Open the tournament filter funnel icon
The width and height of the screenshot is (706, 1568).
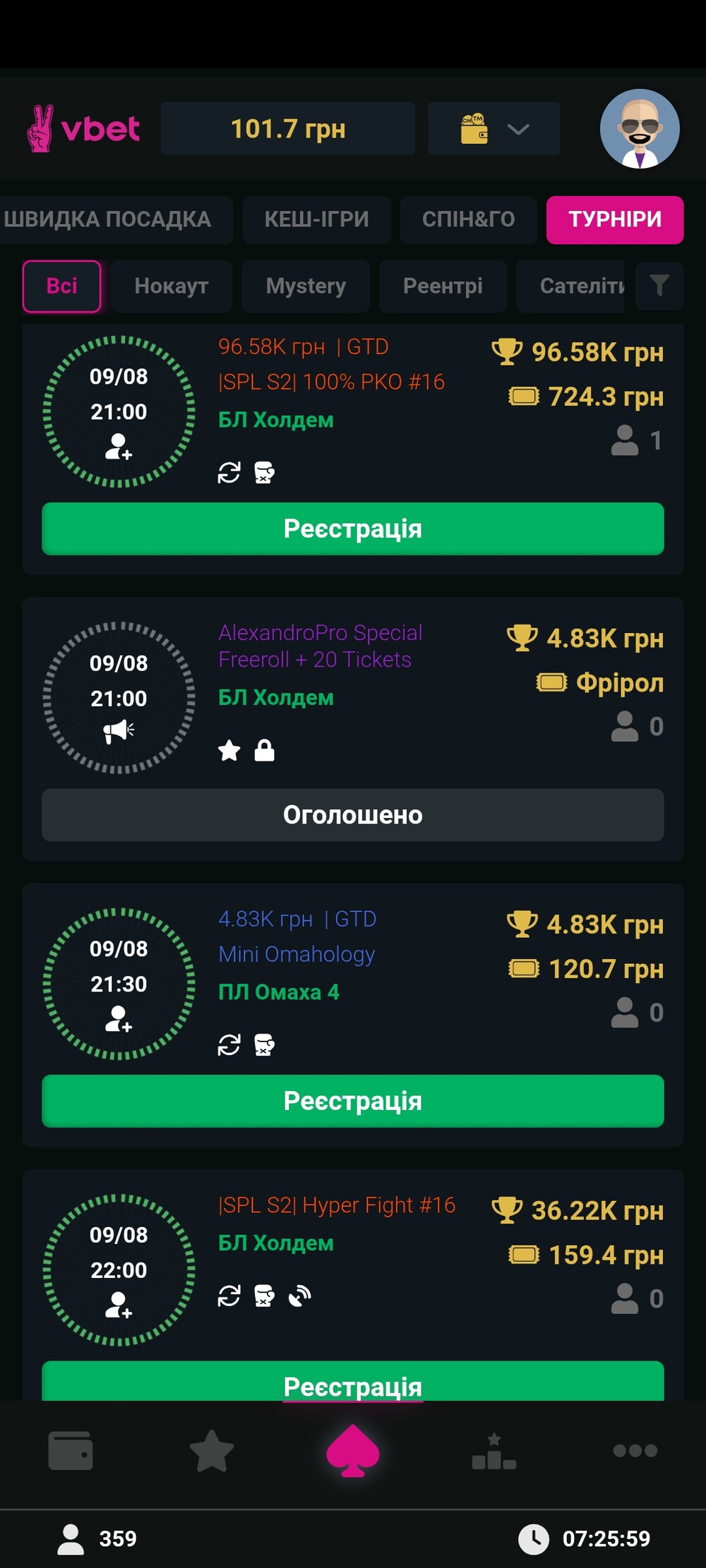[x=659, y=286]
